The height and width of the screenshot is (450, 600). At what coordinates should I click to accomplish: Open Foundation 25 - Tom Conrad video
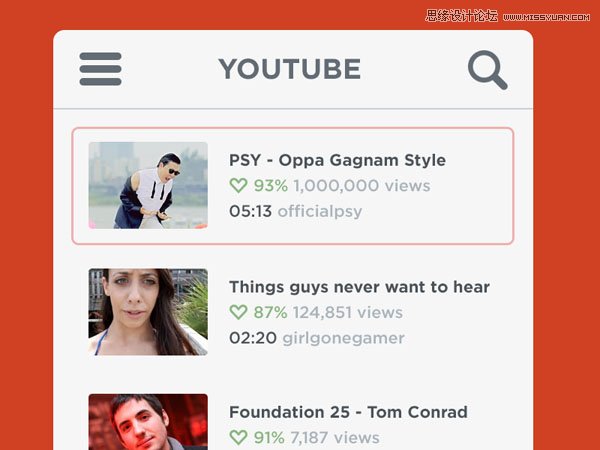[x=347, y=412]
